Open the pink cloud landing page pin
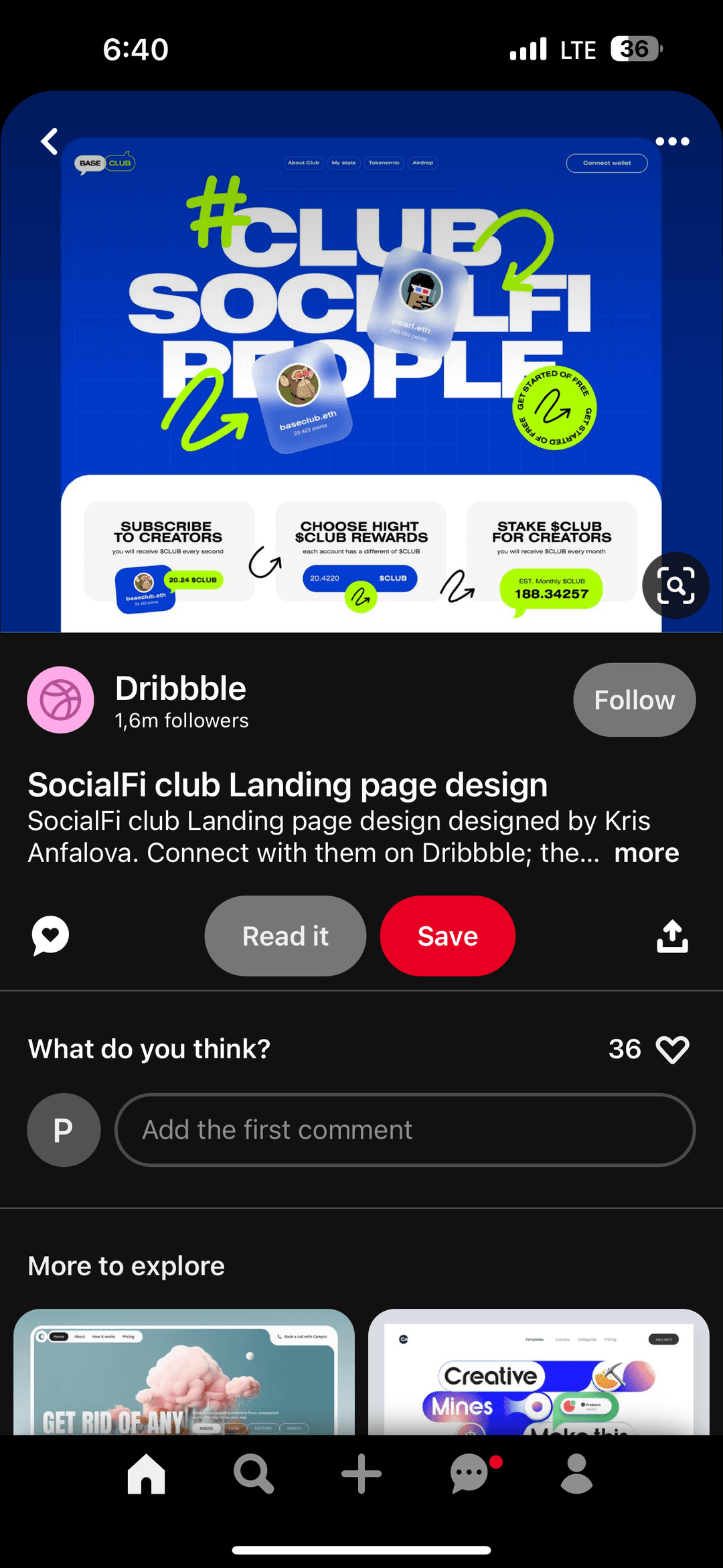 (184, 1372)
